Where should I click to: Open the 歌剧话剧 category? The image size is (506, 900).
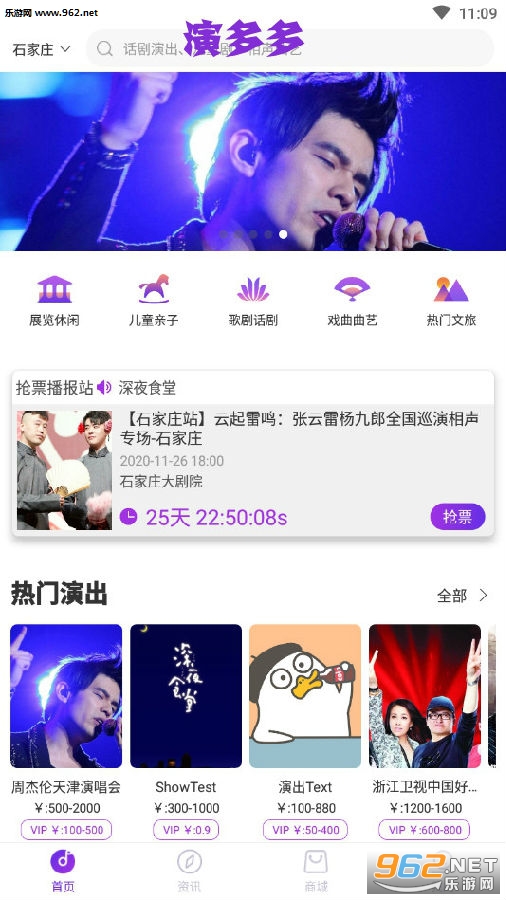pyautogui.click(x=253, y=301)
